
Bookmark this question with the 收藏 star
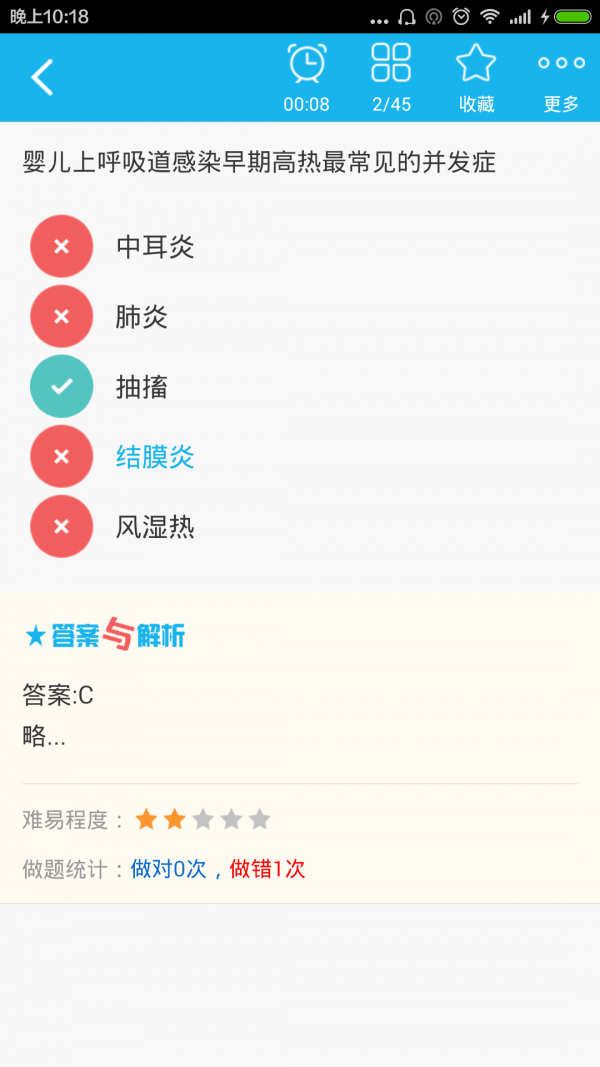click(476, 64)
